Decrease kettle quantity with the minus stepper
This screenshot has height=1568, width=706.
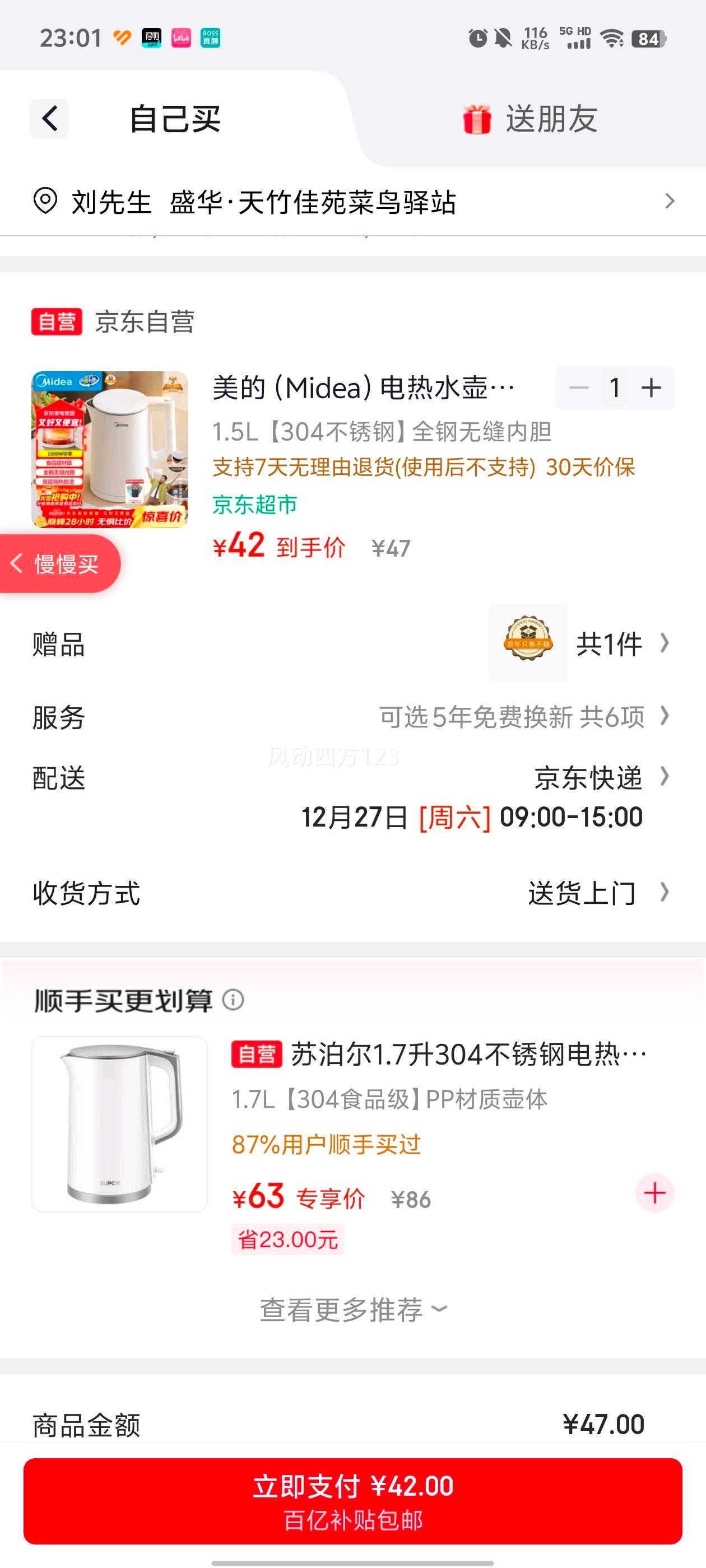click(579, 388)
